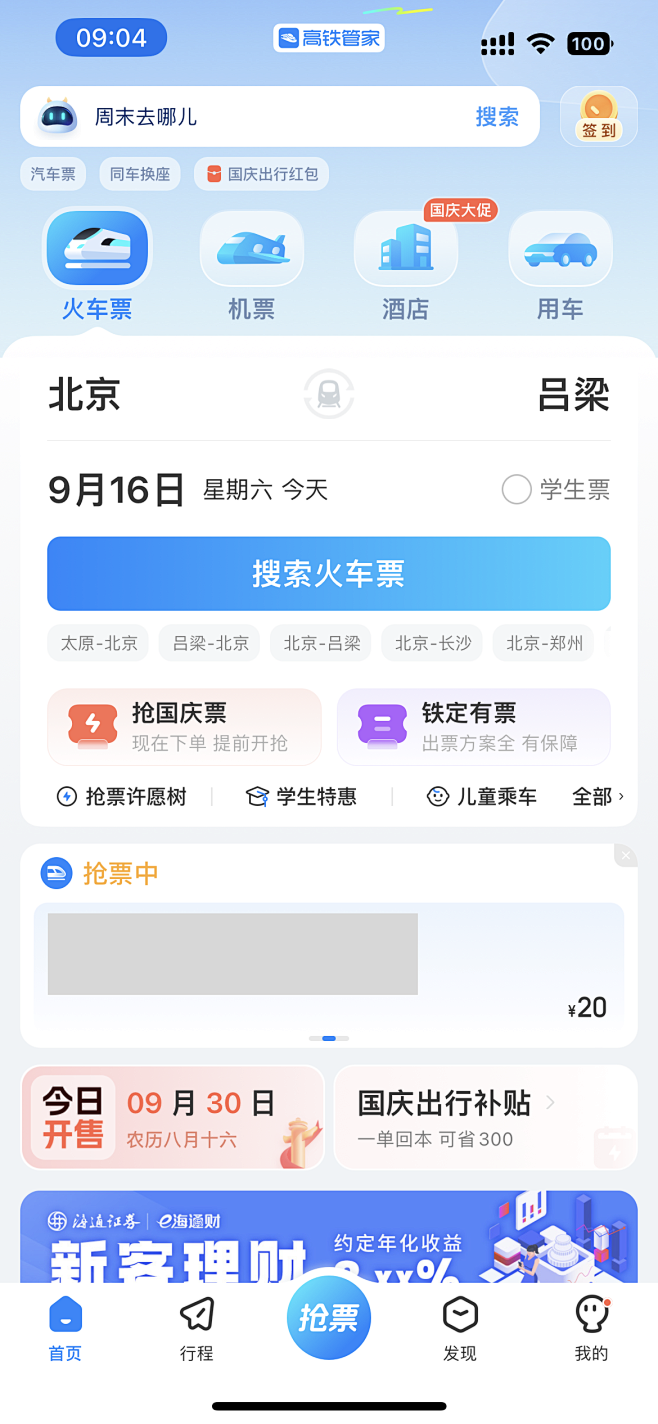
Task: Tap the 搜索 button in search bar
Action: (x=497, y=117)
